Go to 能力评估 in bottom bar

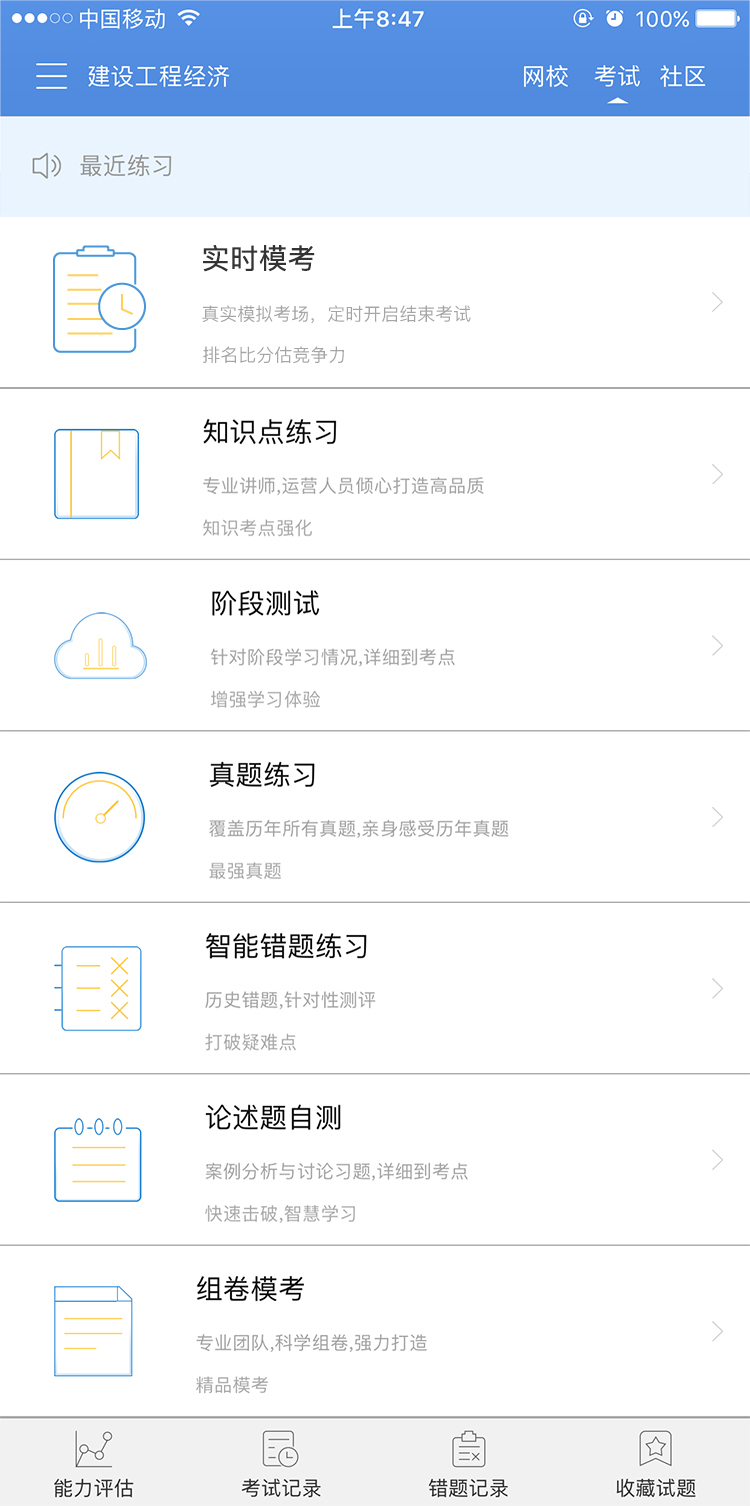coord(94,1463)
